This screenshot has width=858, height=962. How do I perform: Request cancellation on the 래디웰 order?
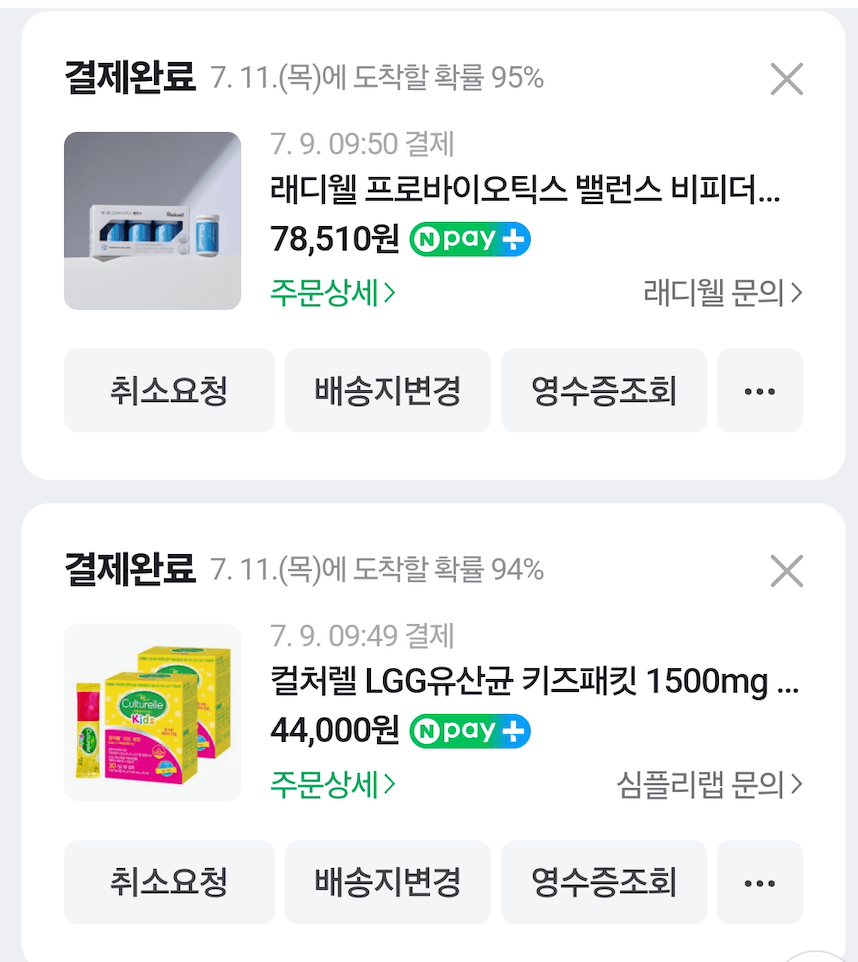coord(169,390)
